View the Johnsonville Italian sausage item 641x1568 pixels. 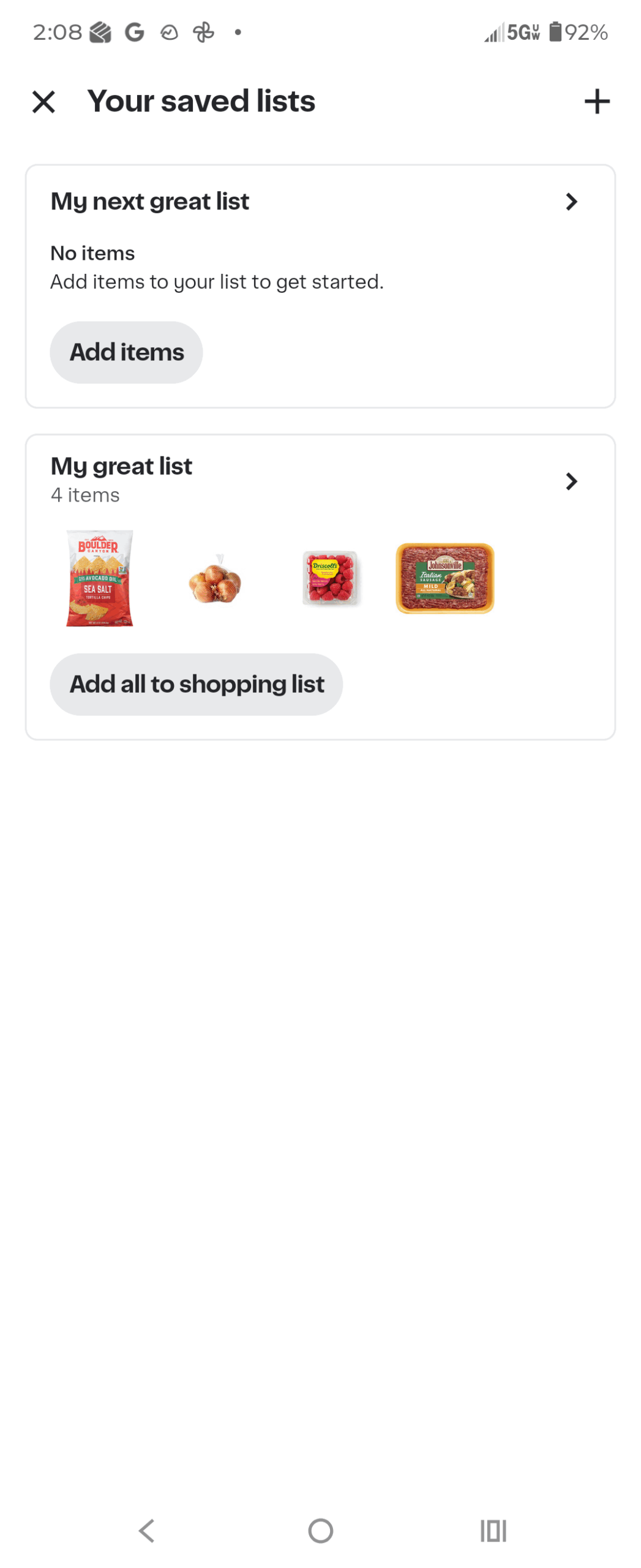pos(444,578)
